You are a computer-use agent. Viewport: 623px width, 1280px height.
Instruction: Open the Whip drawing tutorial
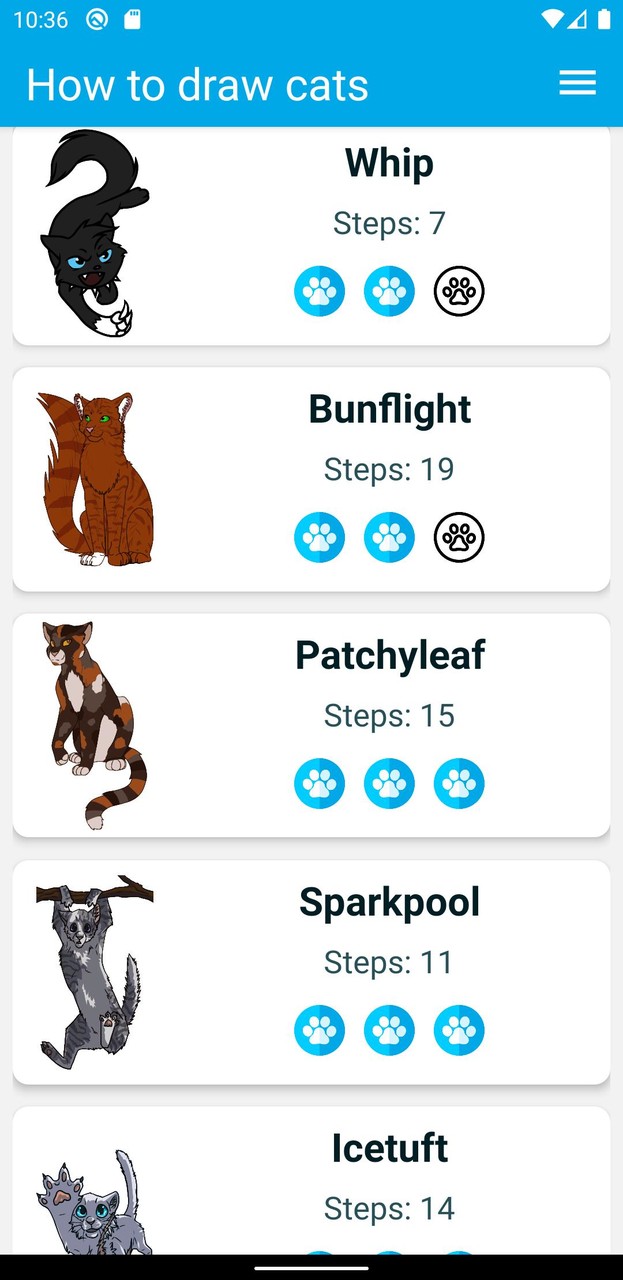[311, 235]
